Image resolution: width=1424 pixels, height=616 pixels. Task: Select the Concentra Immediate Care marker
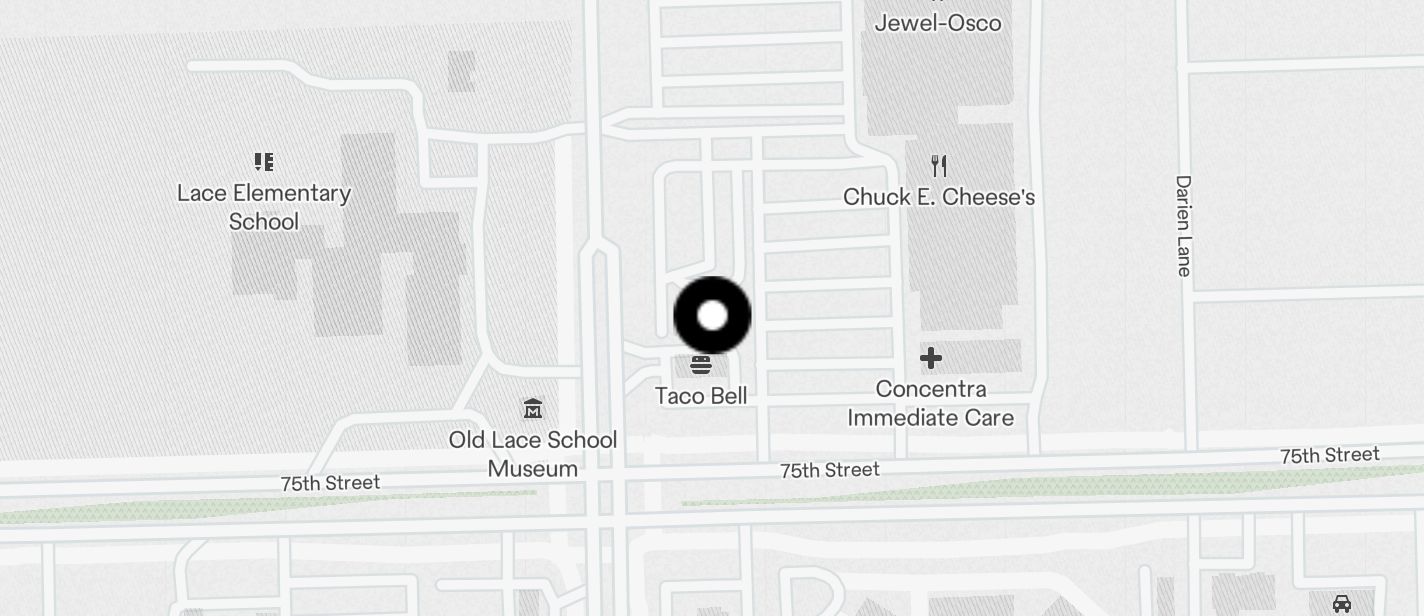(931, 358)
